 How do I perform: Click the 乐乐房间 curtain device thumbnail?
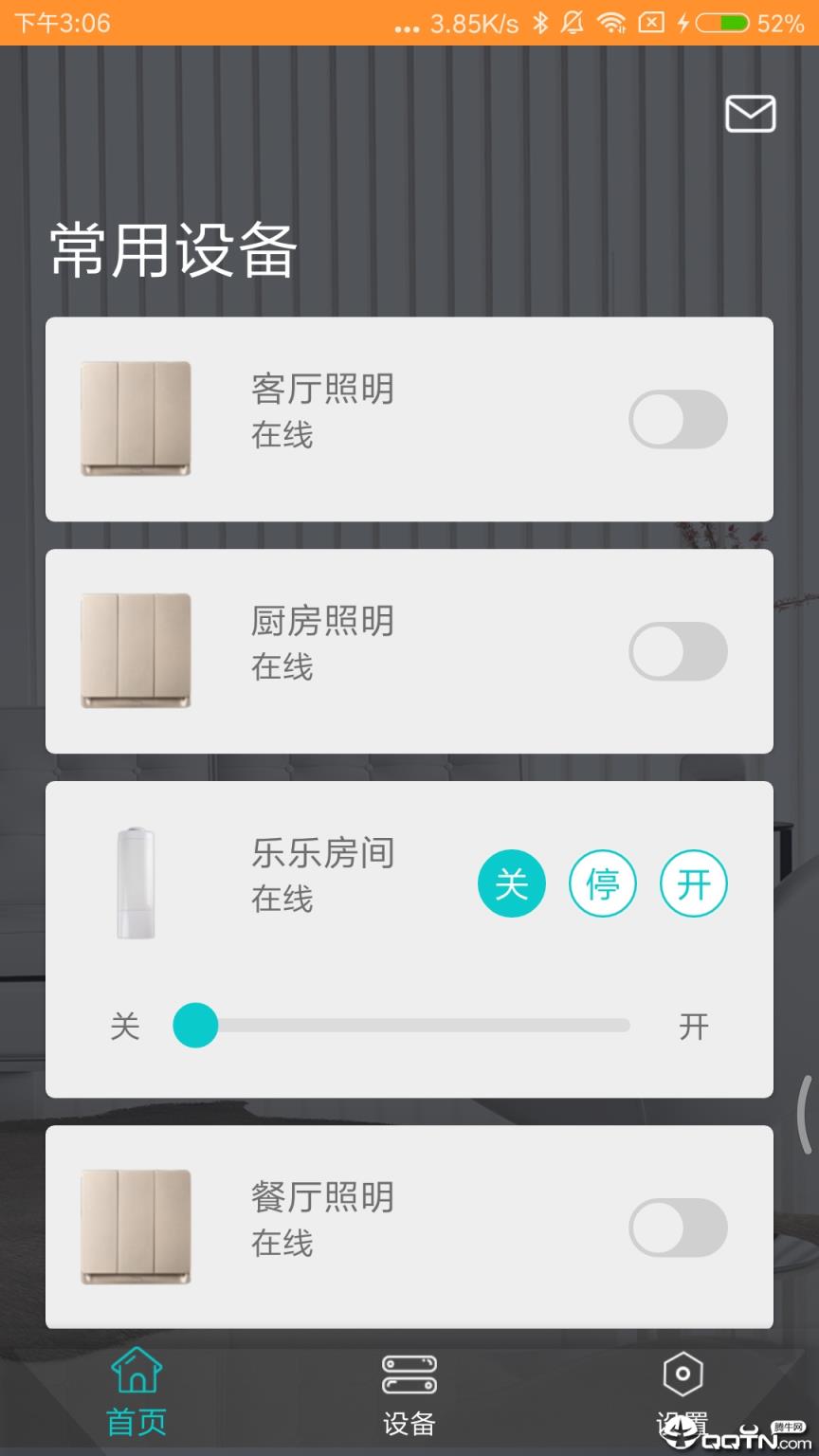coord(136,883)
